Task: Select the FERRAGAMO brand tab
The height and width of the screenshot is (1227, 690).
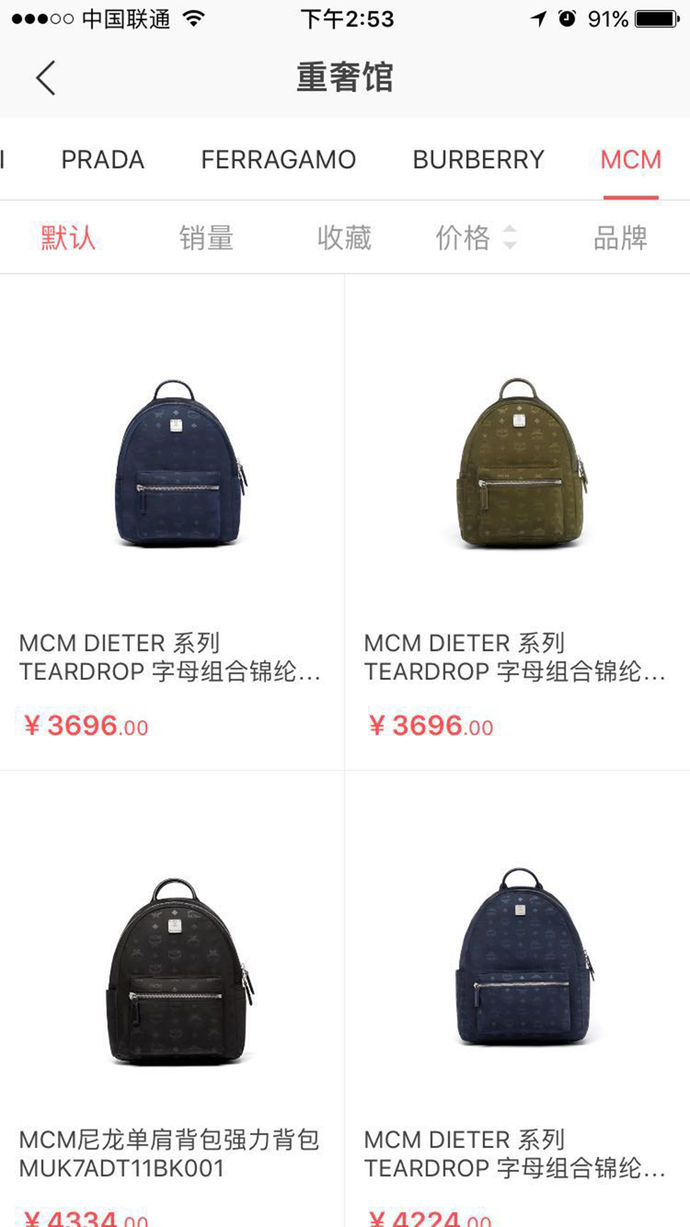Action: tap(278, 160)
